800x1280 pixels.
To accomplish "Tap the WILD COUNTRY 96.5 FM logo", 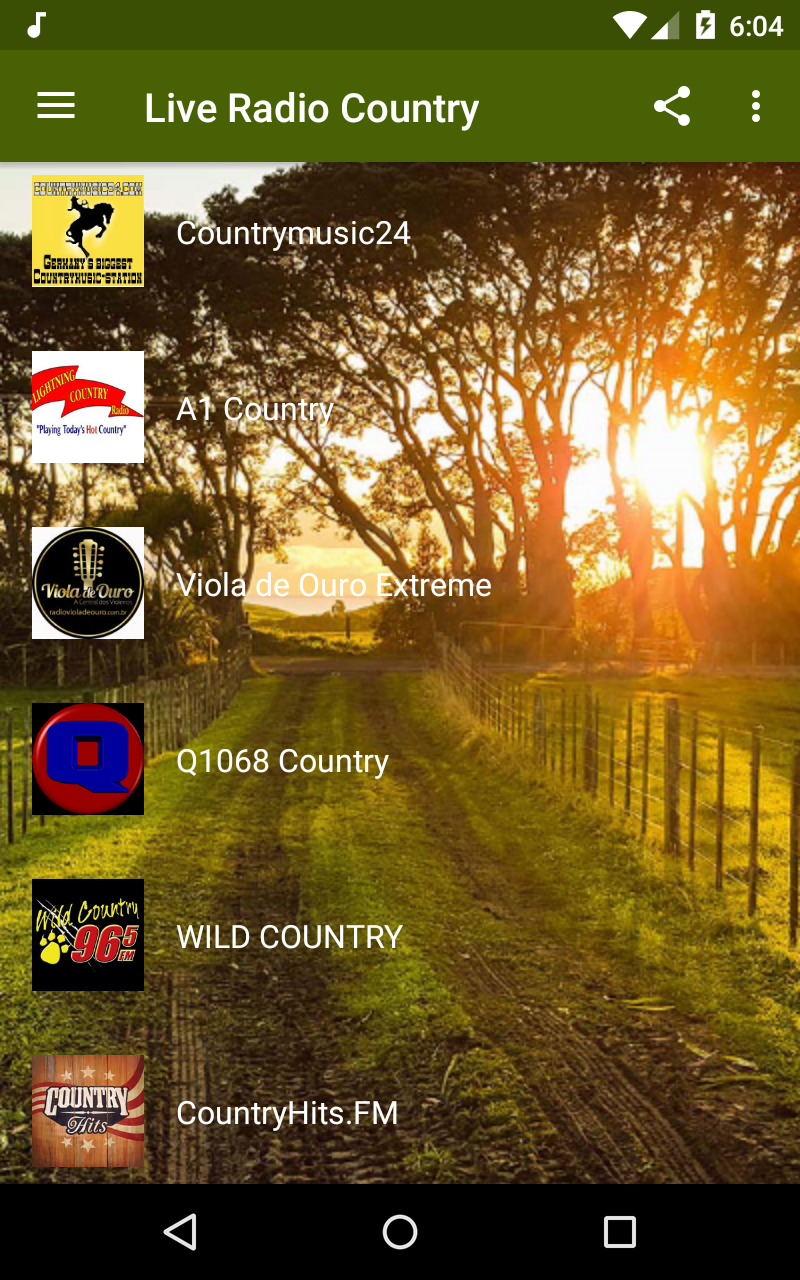I will coord(87,935).
